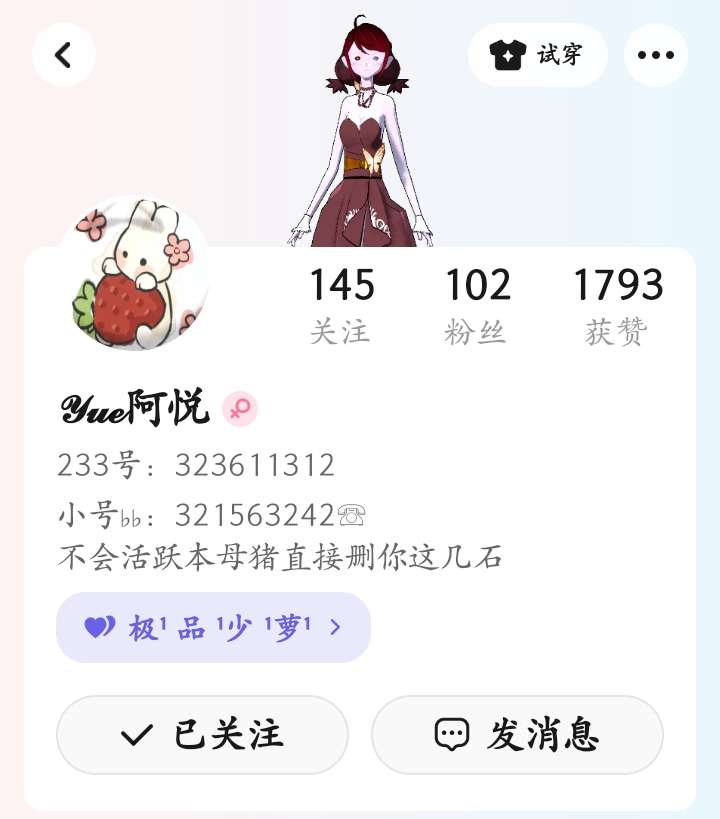This screenshot has height=819, width=720.
Task: Tap 已关注 to unfollow the user
Action: pyautogui.click(x=202, y=734)
